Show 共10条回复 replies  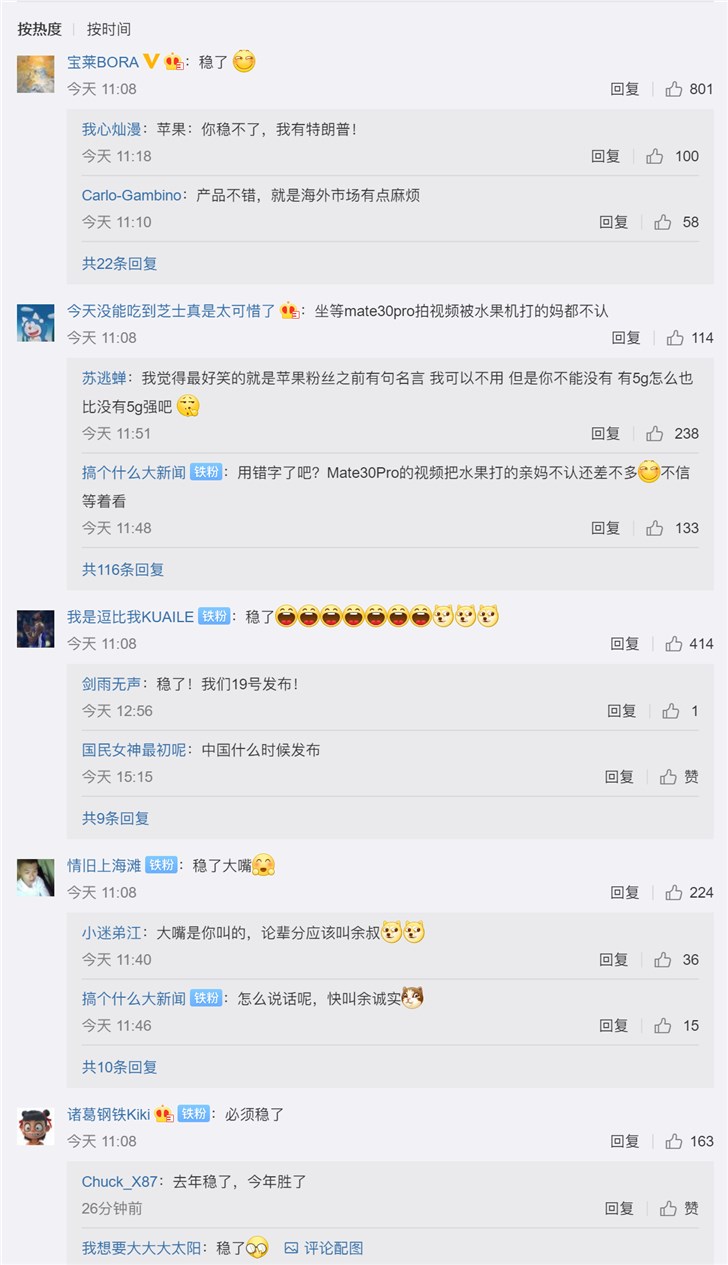pyautogui.click(x=119, y=1067)
